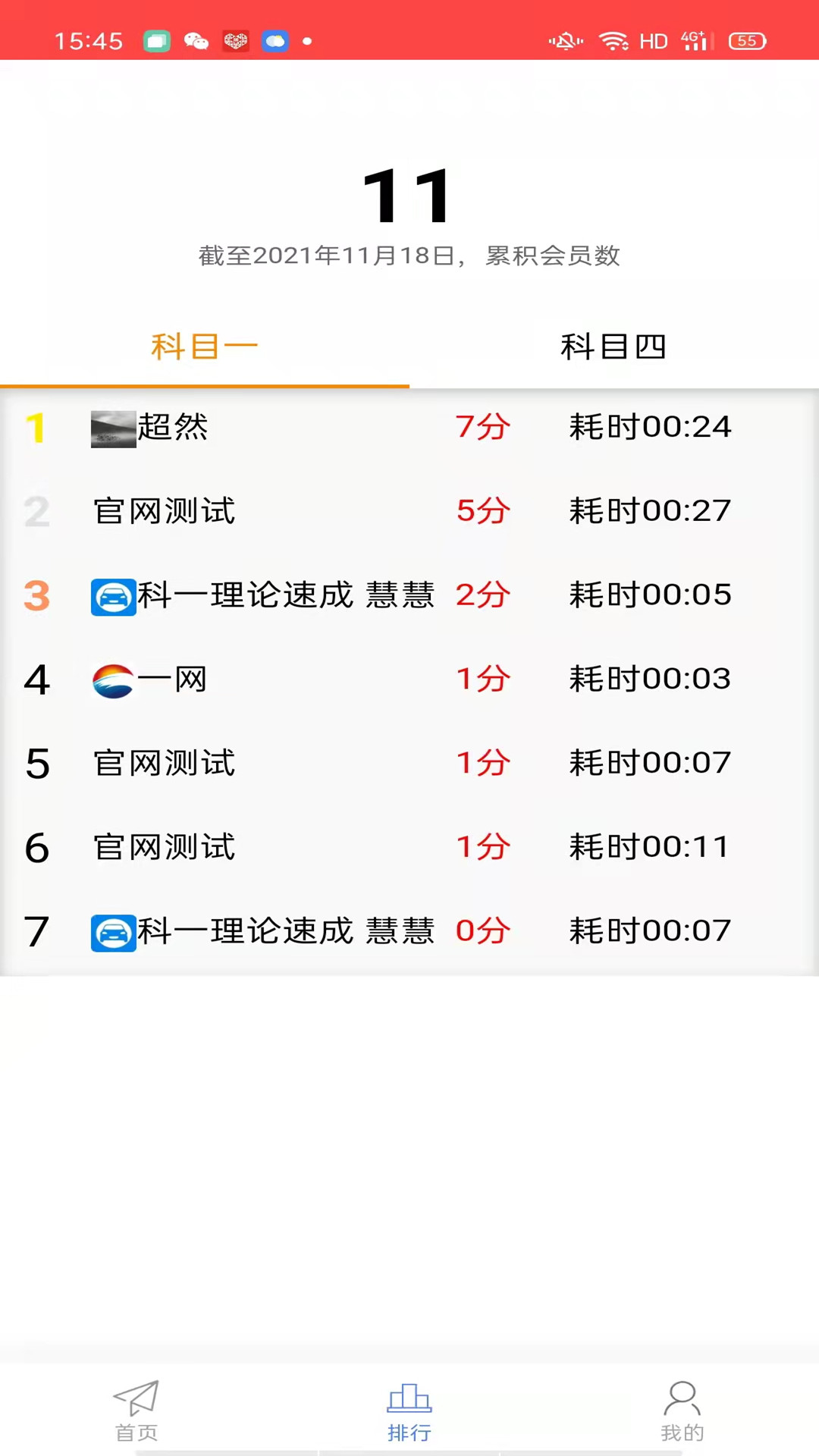Switch to the 科目一 tab
Screen dimensions: 819x1456
point(205,347)
